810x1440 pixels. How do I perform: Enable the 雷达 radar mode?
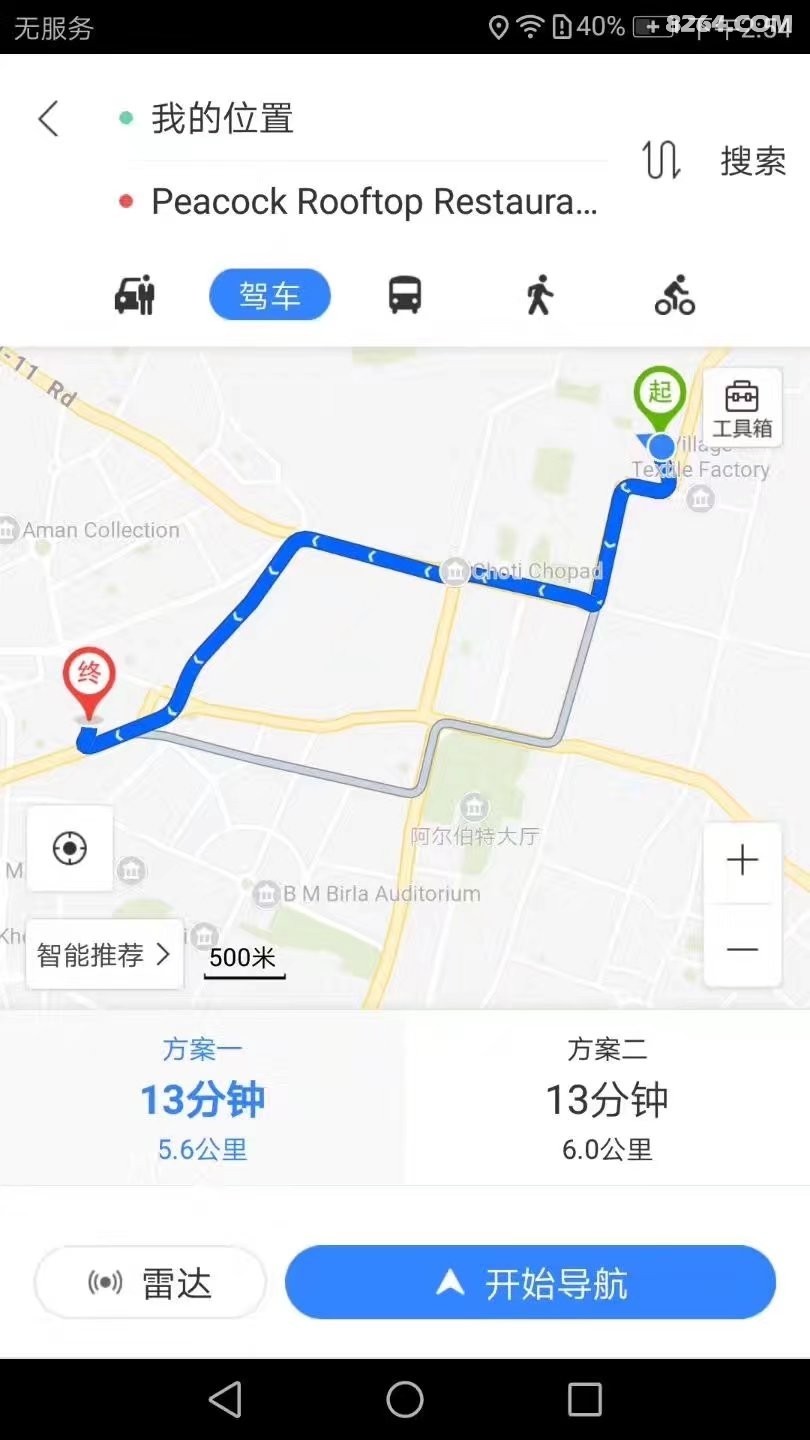[x=150, y=1283]
